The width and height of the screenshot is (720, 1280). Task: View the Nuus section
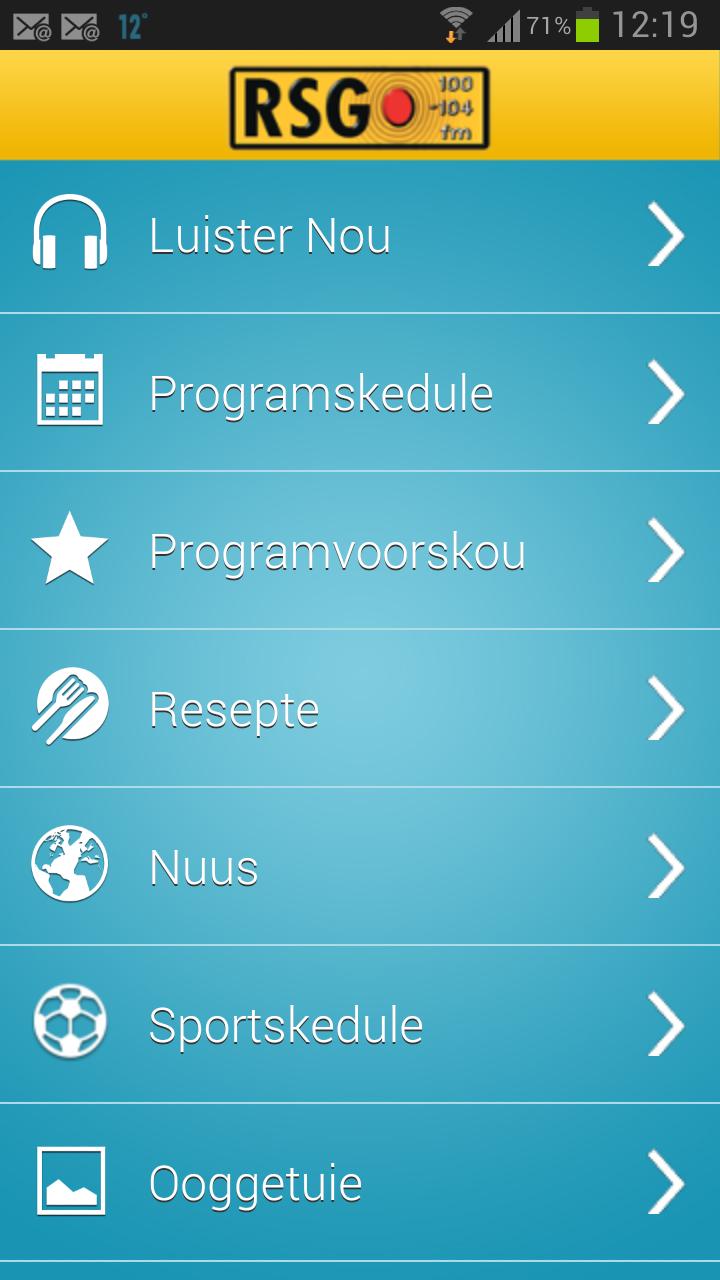pyautogui.click(x=360, y=867)
